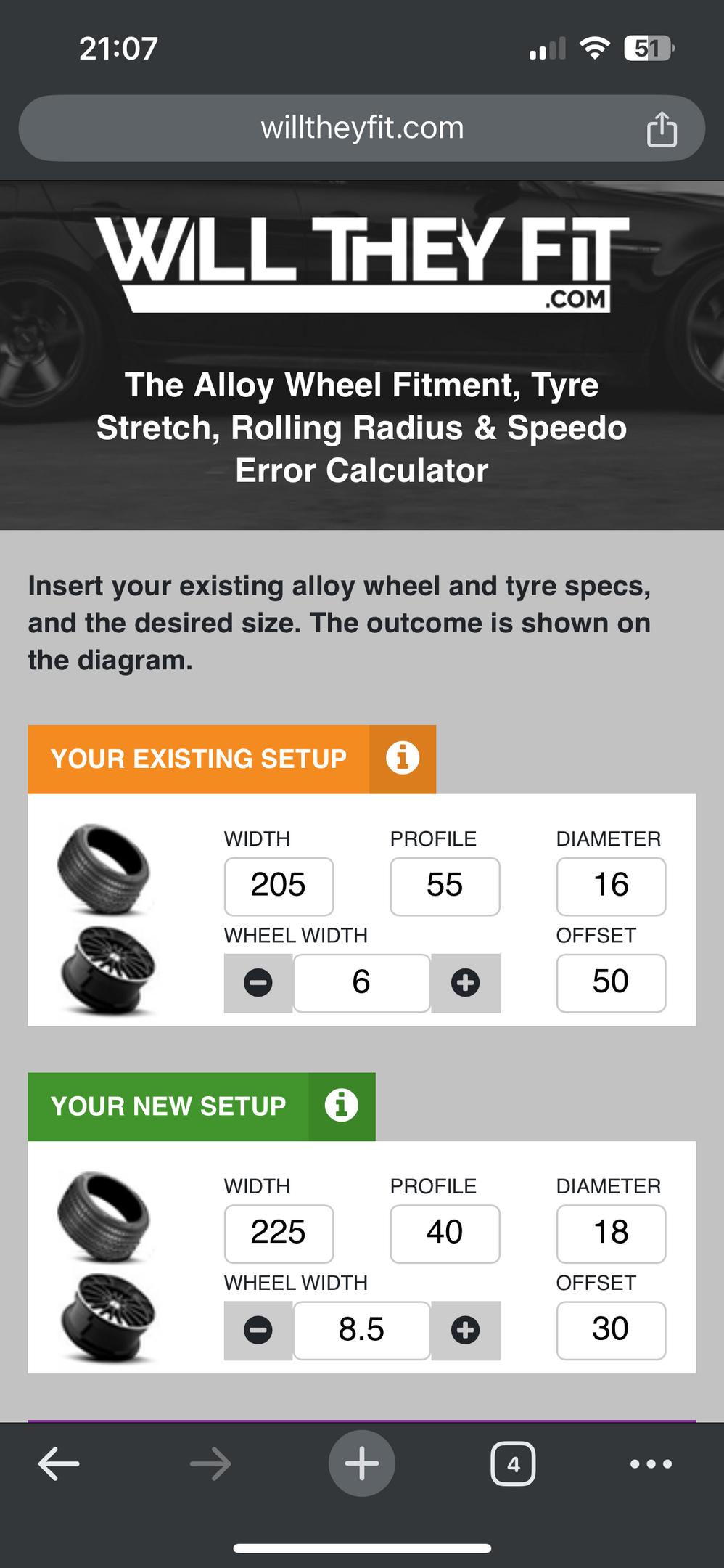Increase new wheel width with plus

465,1330
